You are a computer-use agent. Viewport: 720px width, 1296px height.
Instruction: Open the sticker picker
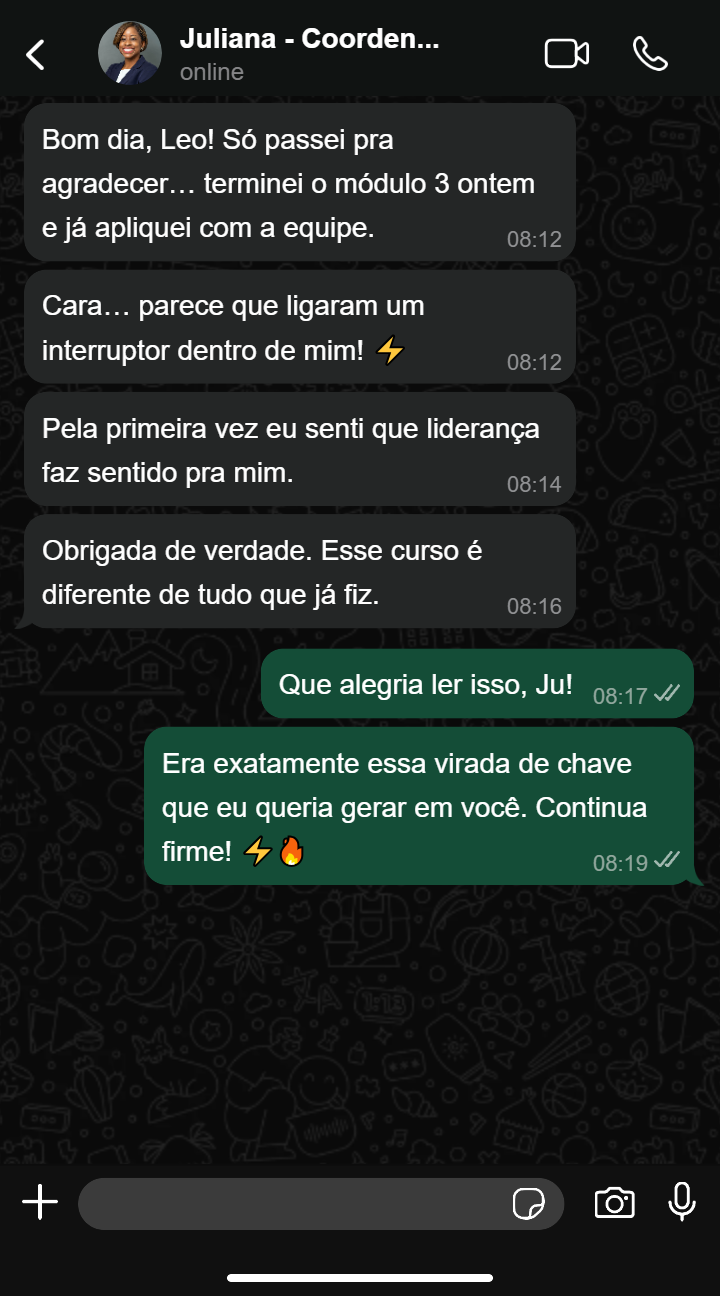point(529,1204)
